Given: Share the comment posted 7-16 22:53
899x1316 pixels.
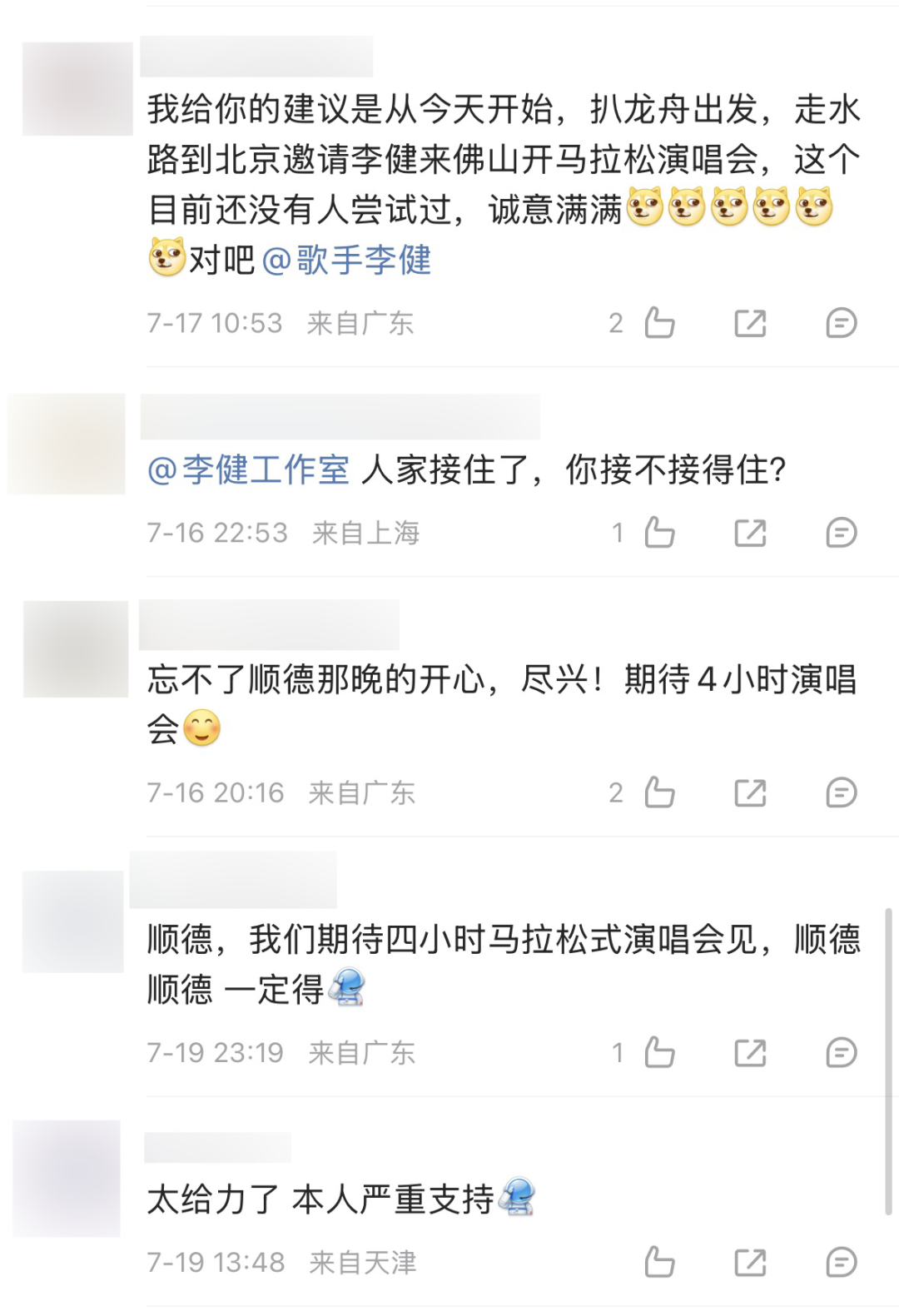Looking at the screenshot, I should coord(750,533).
